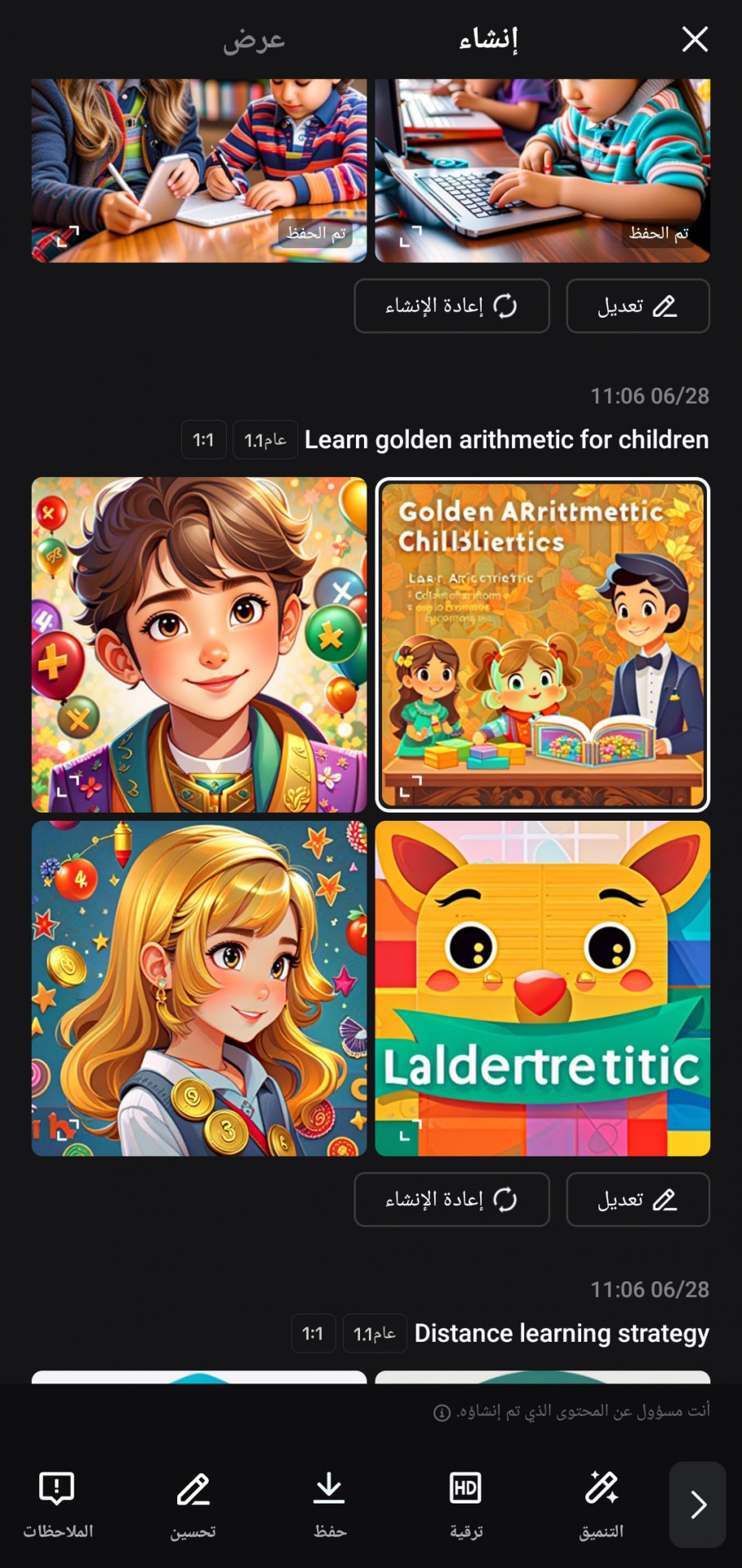The height and width of the screenshot is (1568, 742).
Task: Open the saved laptop child image
Action: pos(542,170)
